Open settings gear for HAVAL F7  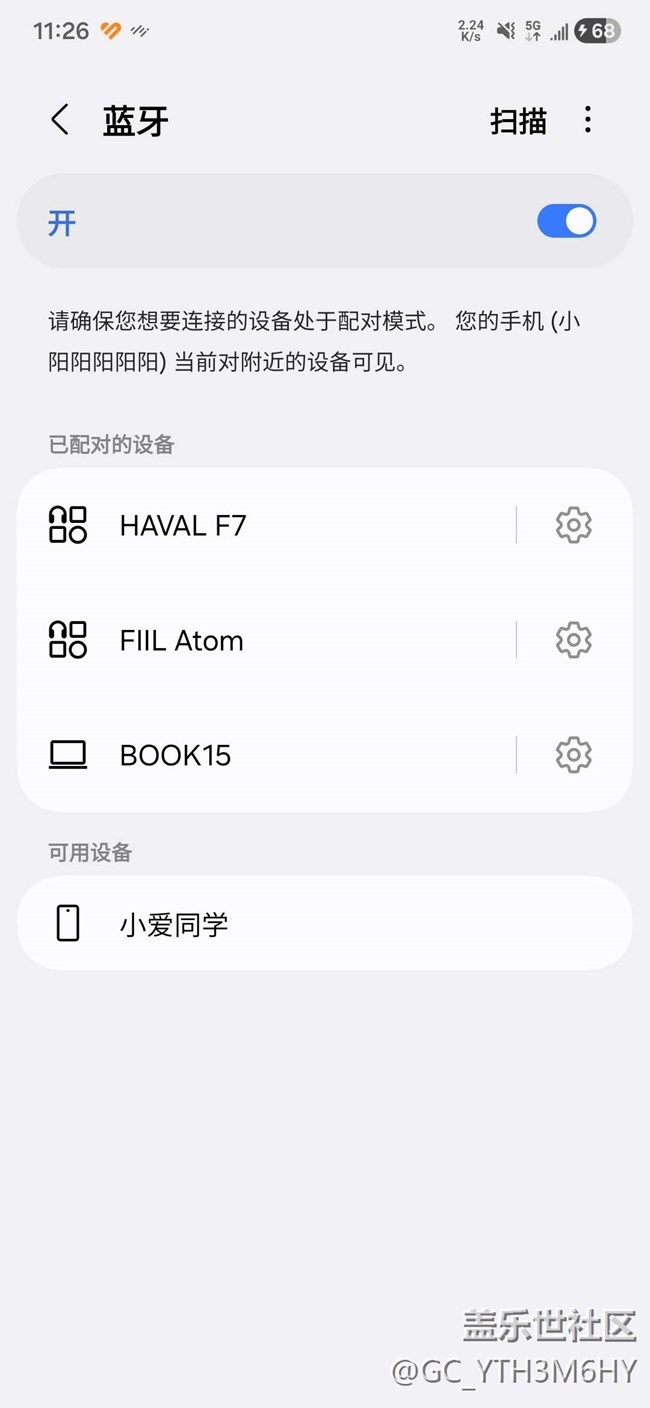[x=573, y=525]
